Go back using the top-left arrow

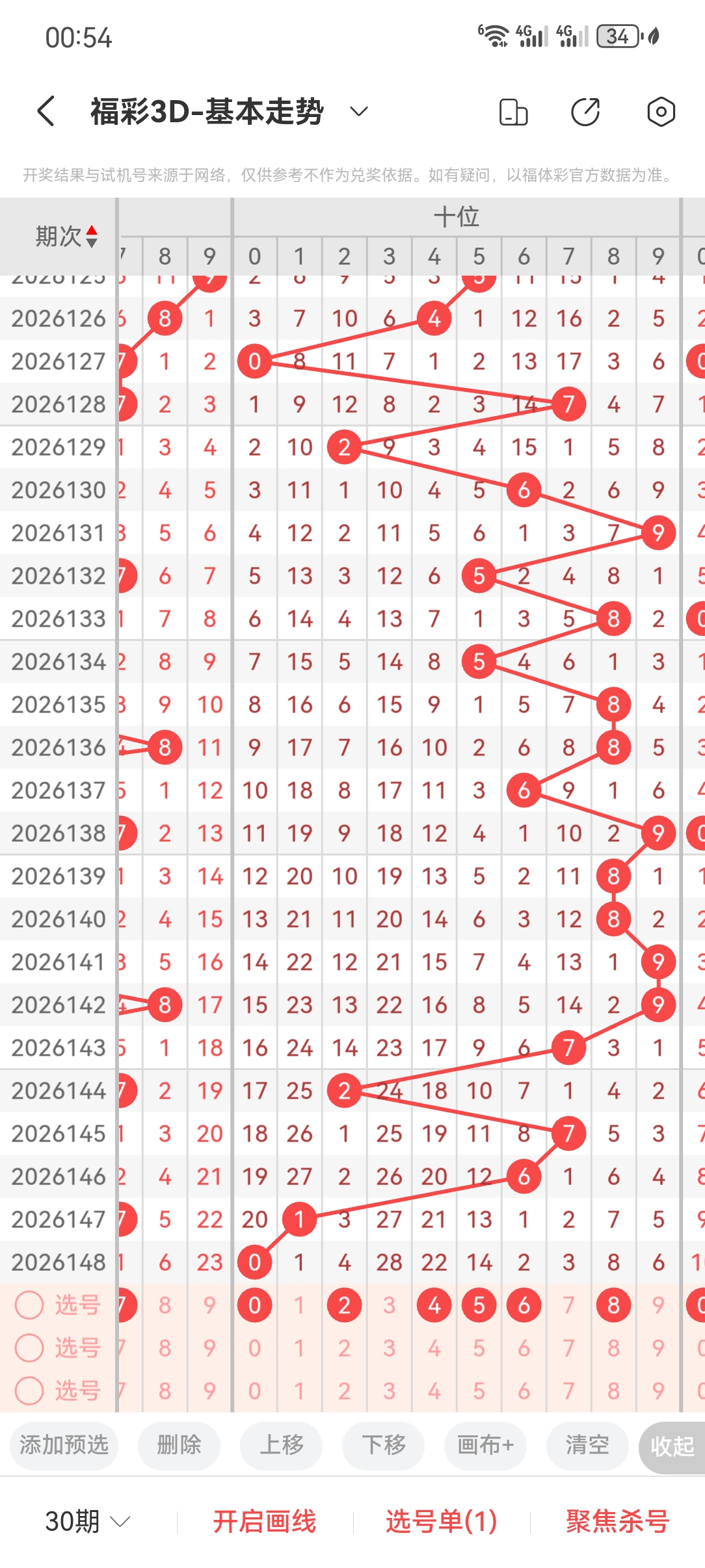(x=46, y=111)
